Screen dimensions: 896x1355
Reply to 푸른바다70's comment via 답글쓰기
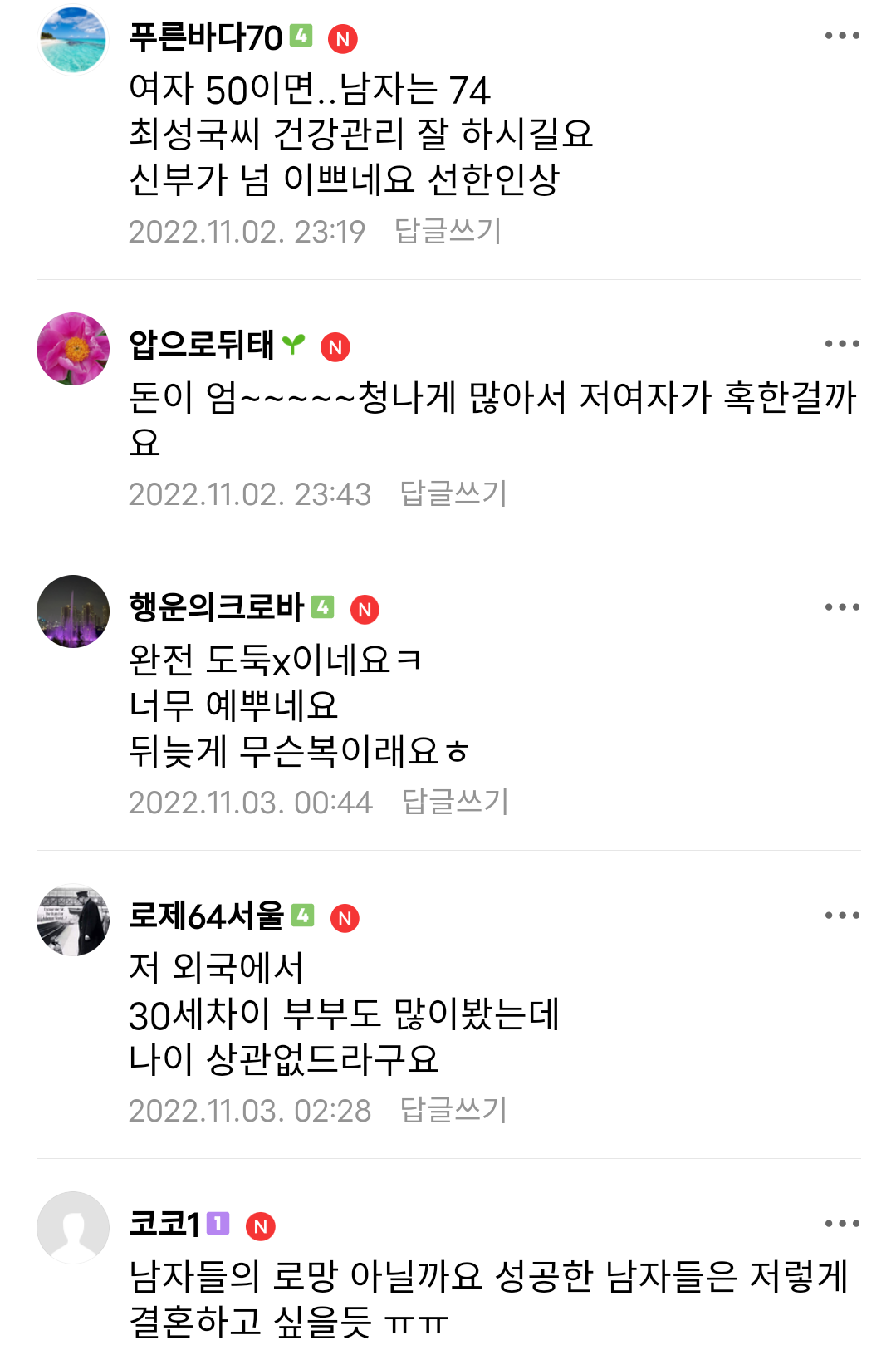tap(448, 231)
